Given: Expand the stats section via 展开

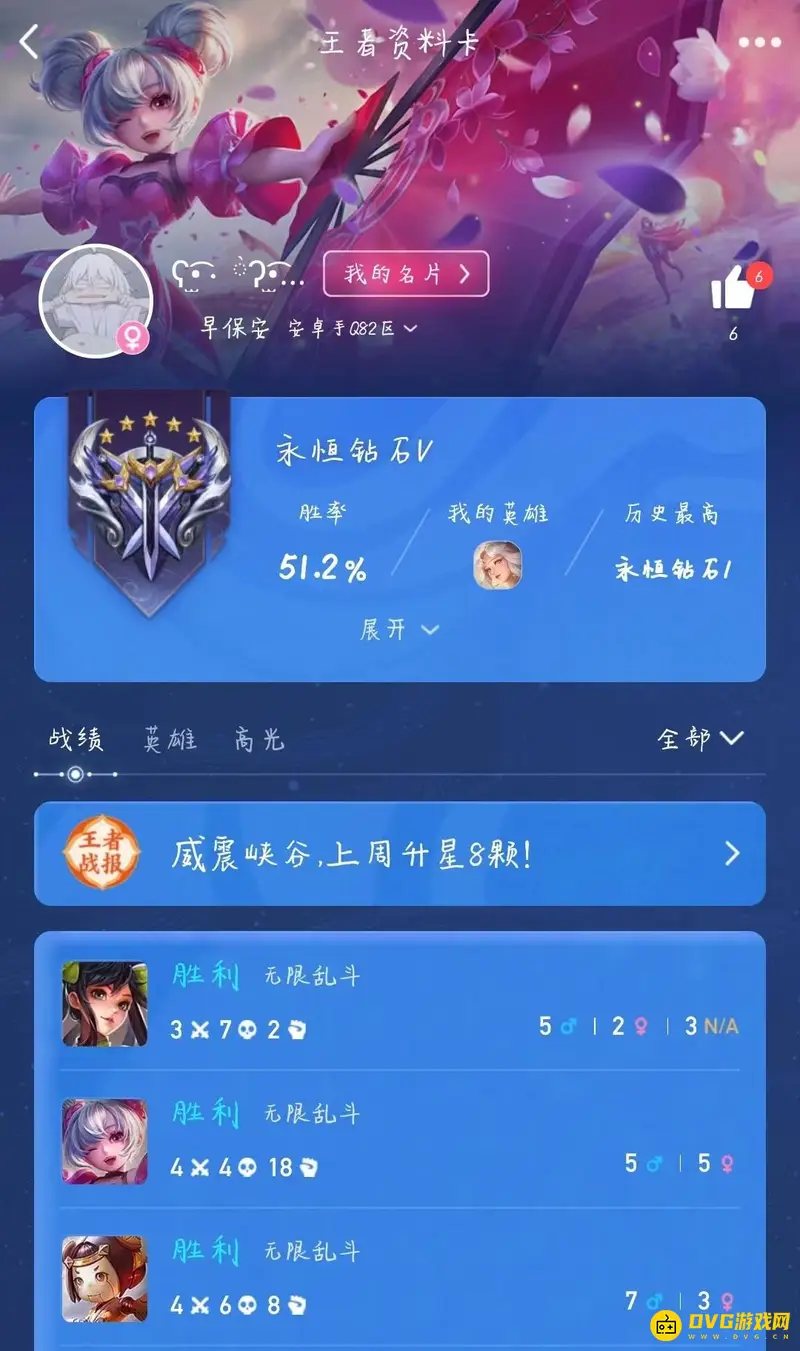Looking at the screenshot, I should click(398, 629).
